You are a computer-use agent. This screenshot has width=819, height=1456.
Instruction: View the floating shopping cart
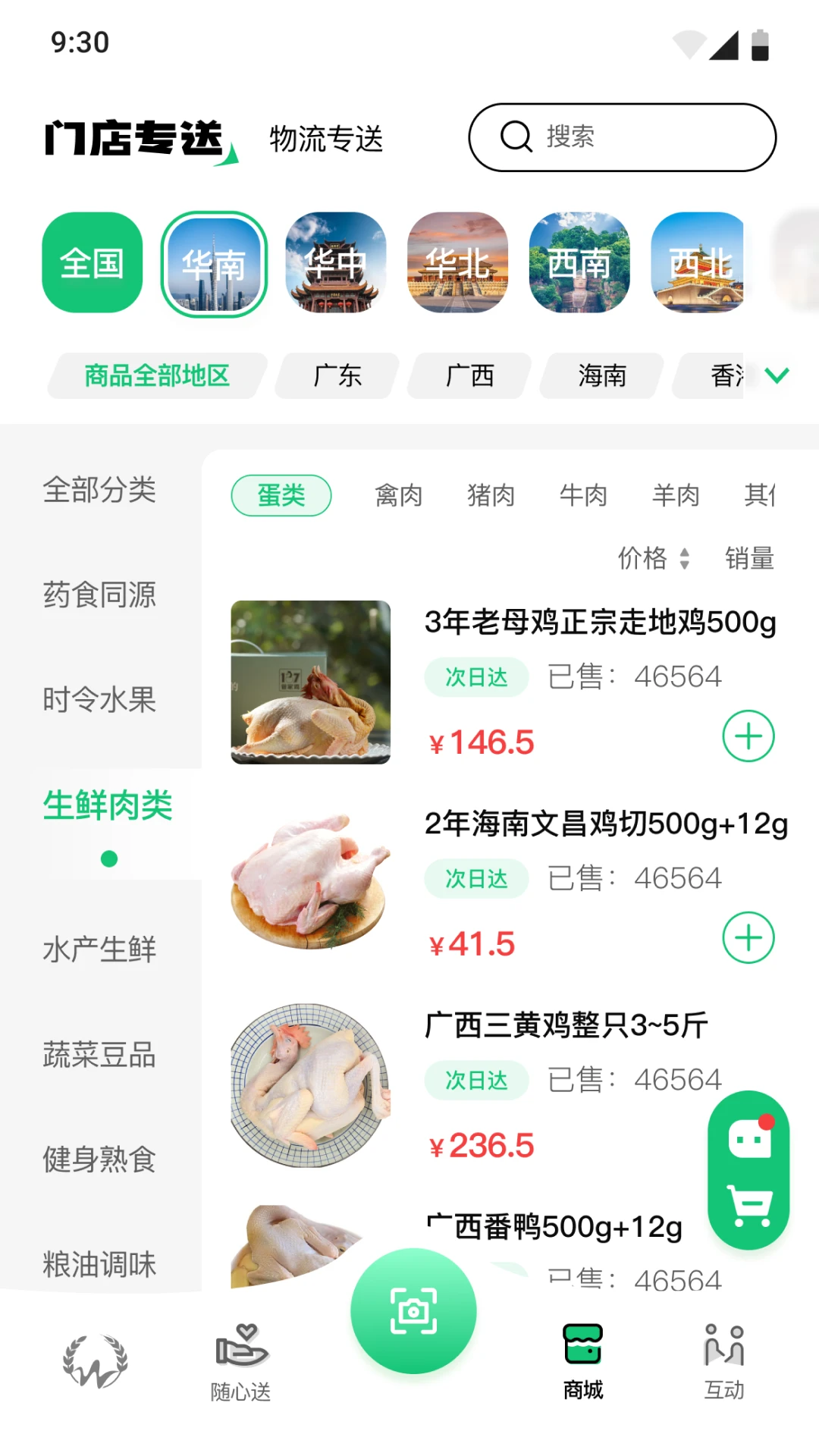click(749, 1204)
